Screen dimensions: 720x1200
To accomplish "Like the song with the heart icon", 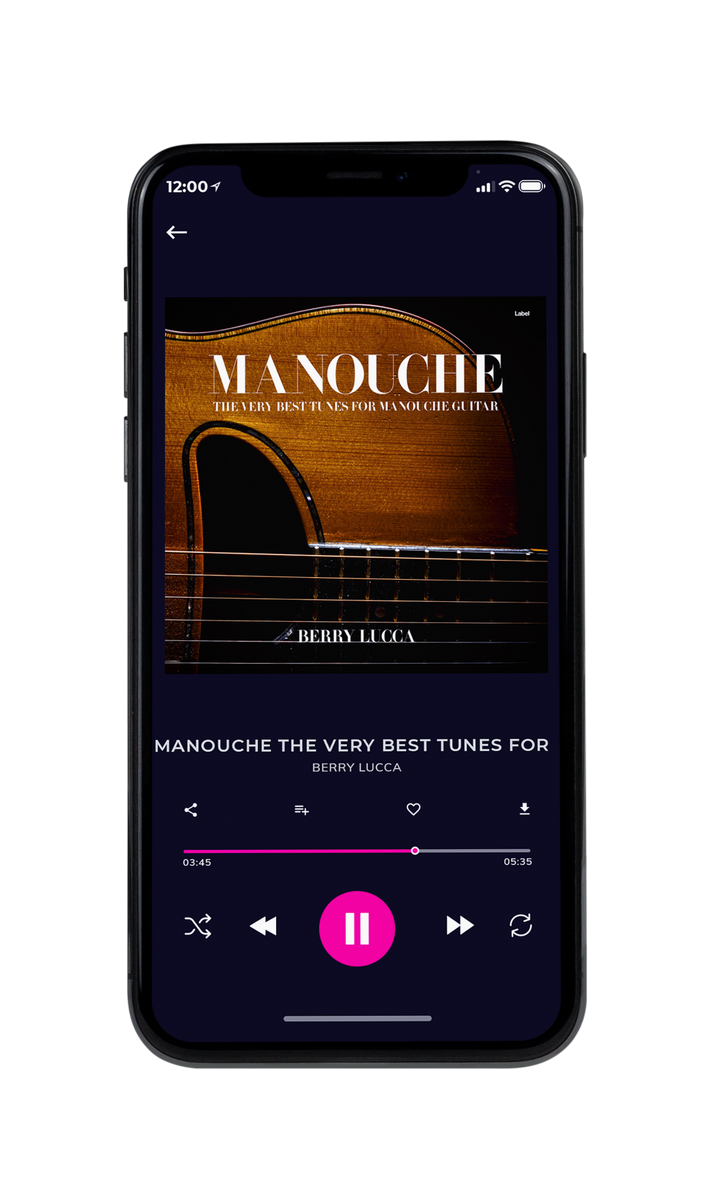I will (x=413, y=810).
